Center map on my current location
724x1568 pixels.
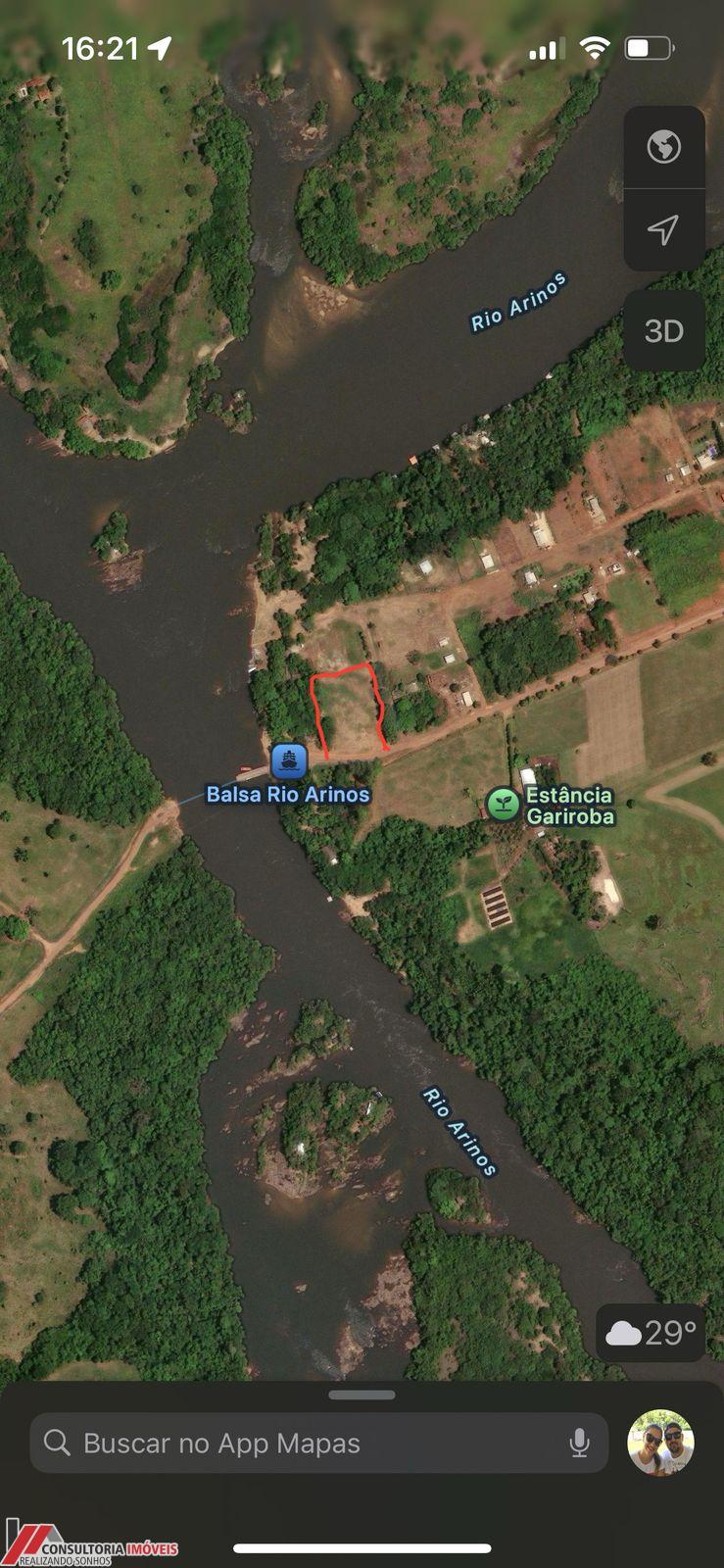click(x=663, y=230)
